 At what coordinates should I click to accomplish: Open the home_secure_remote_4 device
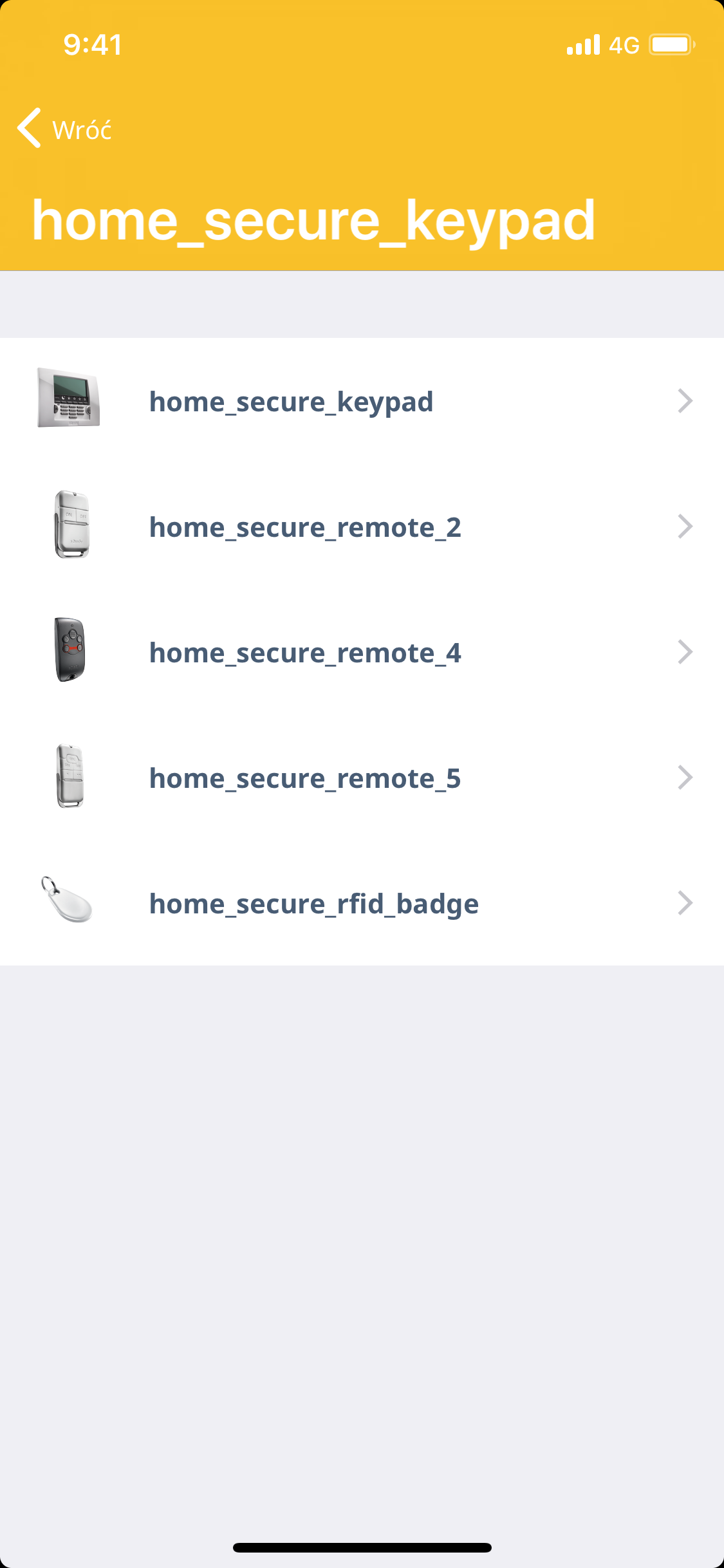pyautogui.click(x=360, y=652)
